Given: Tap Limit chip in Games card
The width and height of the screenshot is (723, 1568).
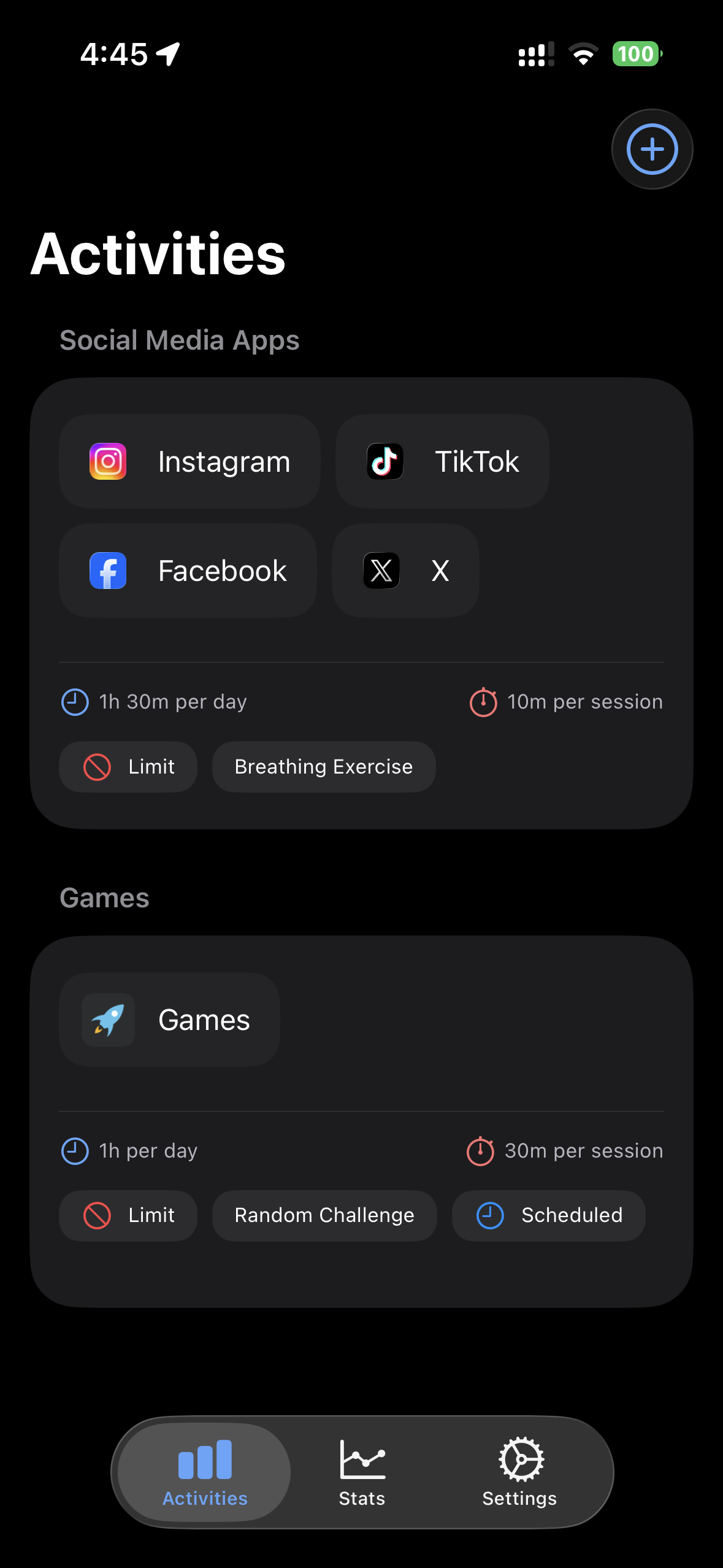Looking at the screenshot, I should tap(128, 1215).
